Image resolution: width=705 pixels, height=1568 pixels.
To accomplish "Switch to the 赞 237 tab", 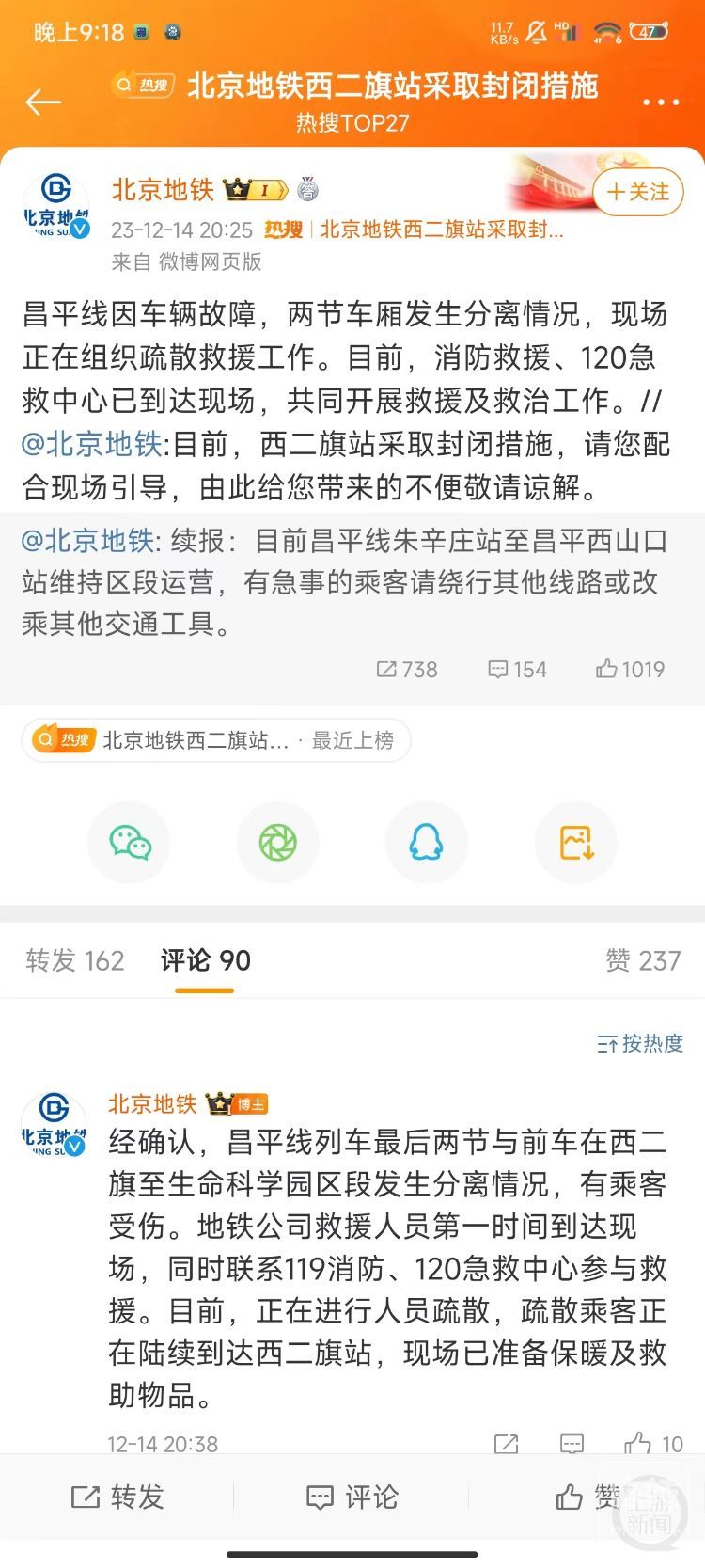I will click(x=643, y=960).
